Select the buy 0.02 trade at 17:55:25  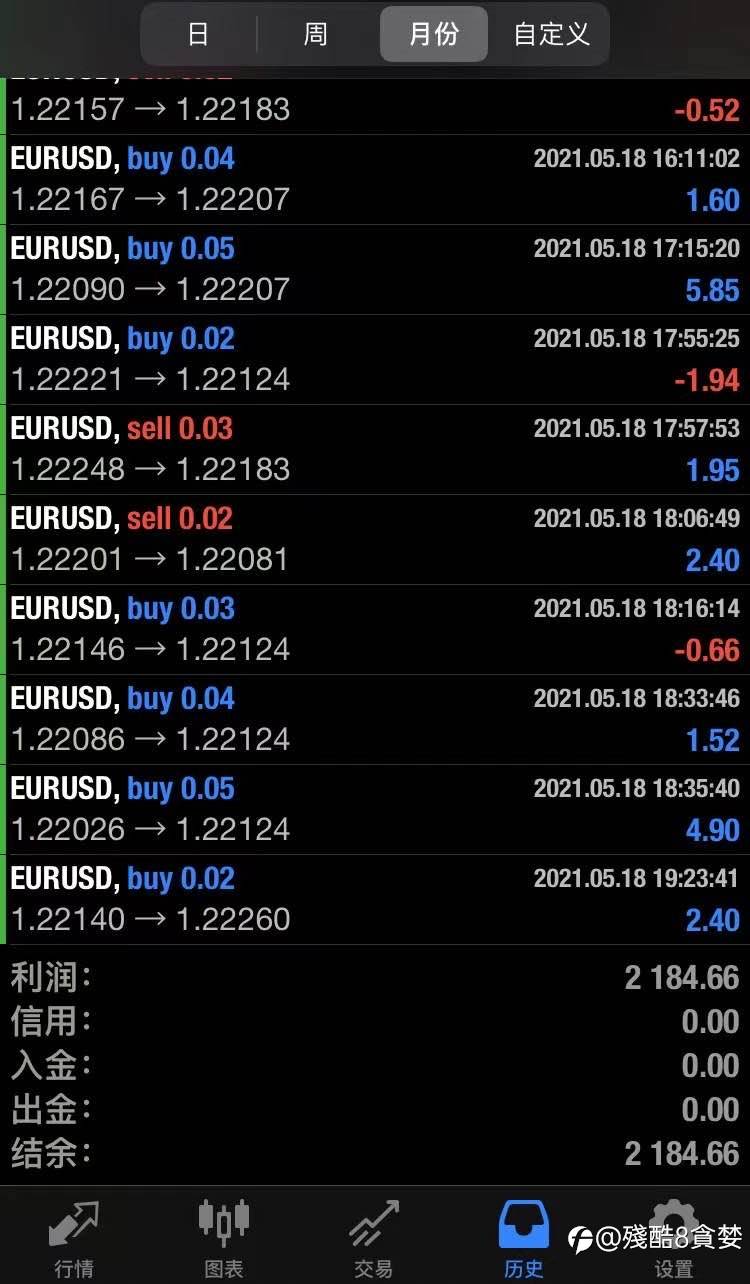[375, 360]
